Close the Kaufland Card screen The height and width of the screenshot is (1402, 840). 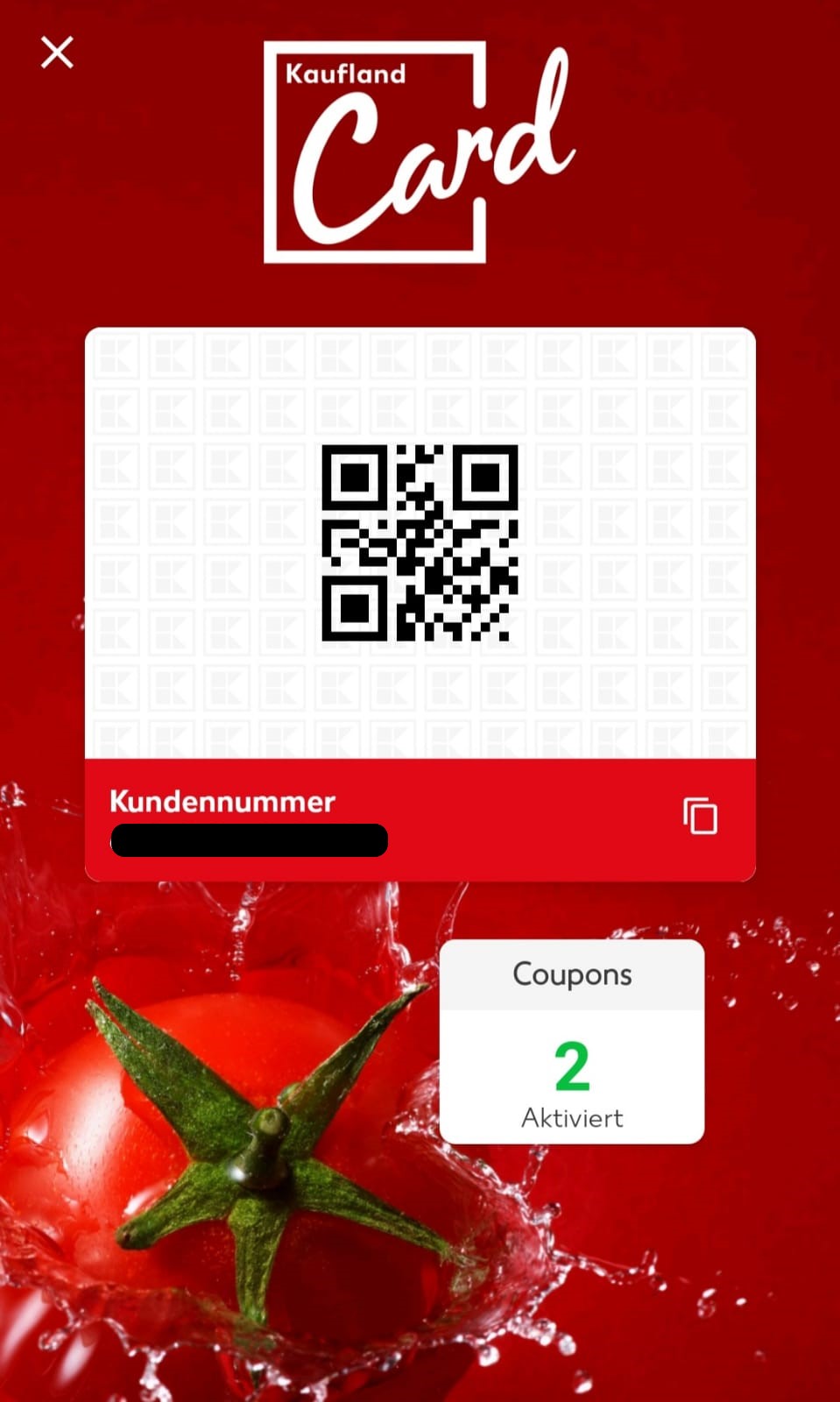[x=57, y=53]
